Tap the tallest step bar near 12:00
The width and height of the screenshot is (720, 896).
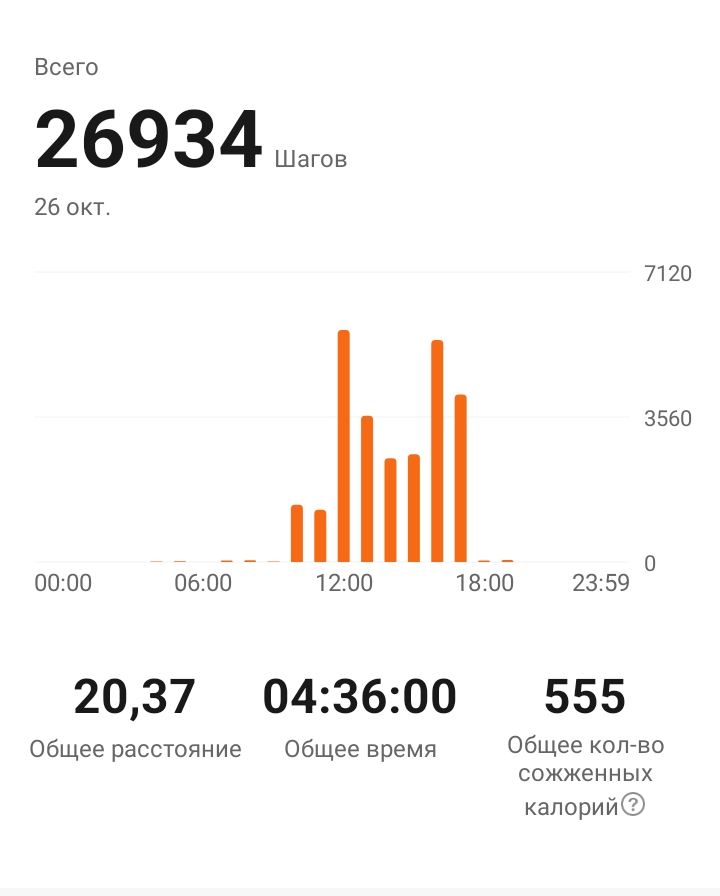345,440
